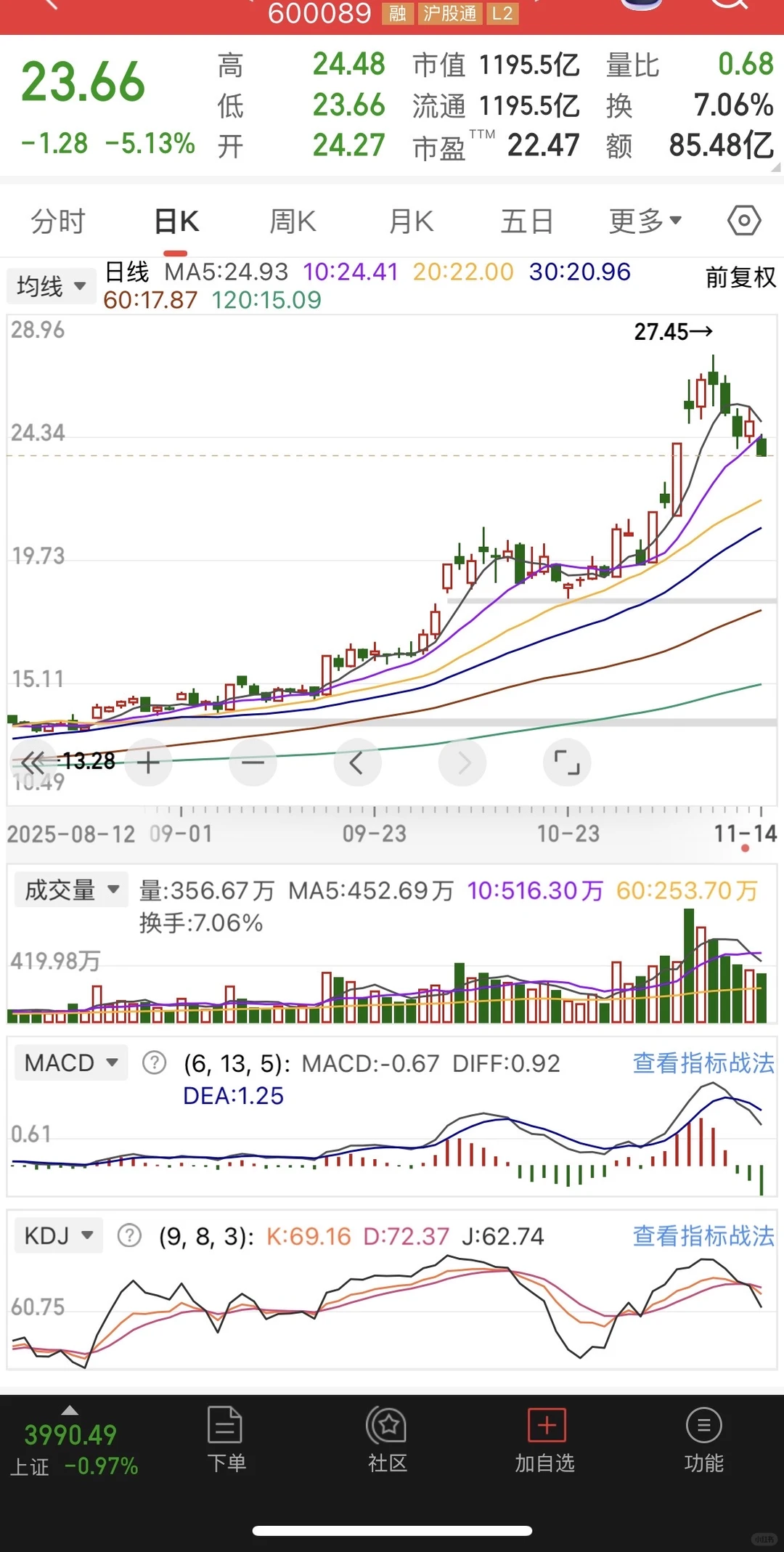Image resolution: width=784 pixels, height=1552 pixels.
Task: Switch to the 周K weekly chart
Action: (x=293, y=221)
